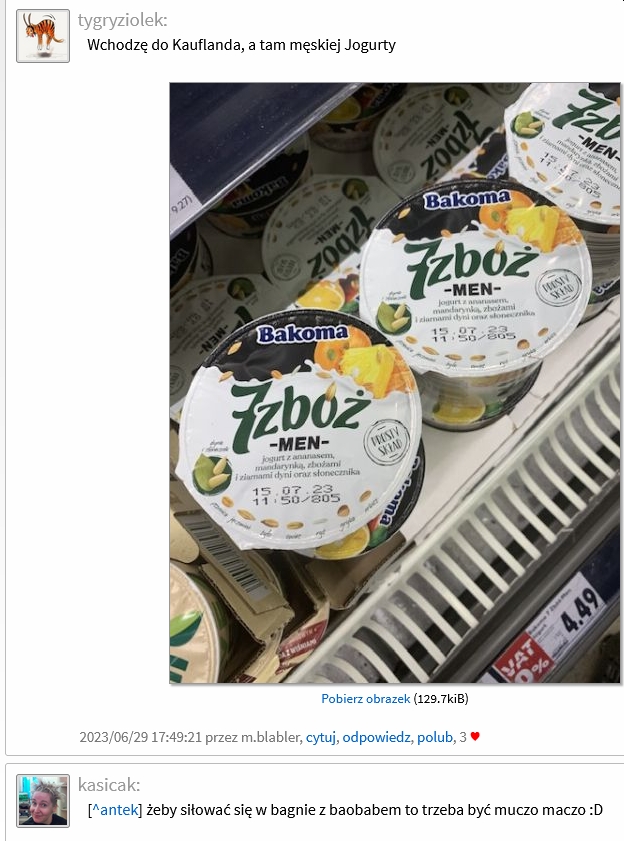Tap the Pobierz obrazek download link
Screen dimensions: 624x841
(x=365, y=699)
